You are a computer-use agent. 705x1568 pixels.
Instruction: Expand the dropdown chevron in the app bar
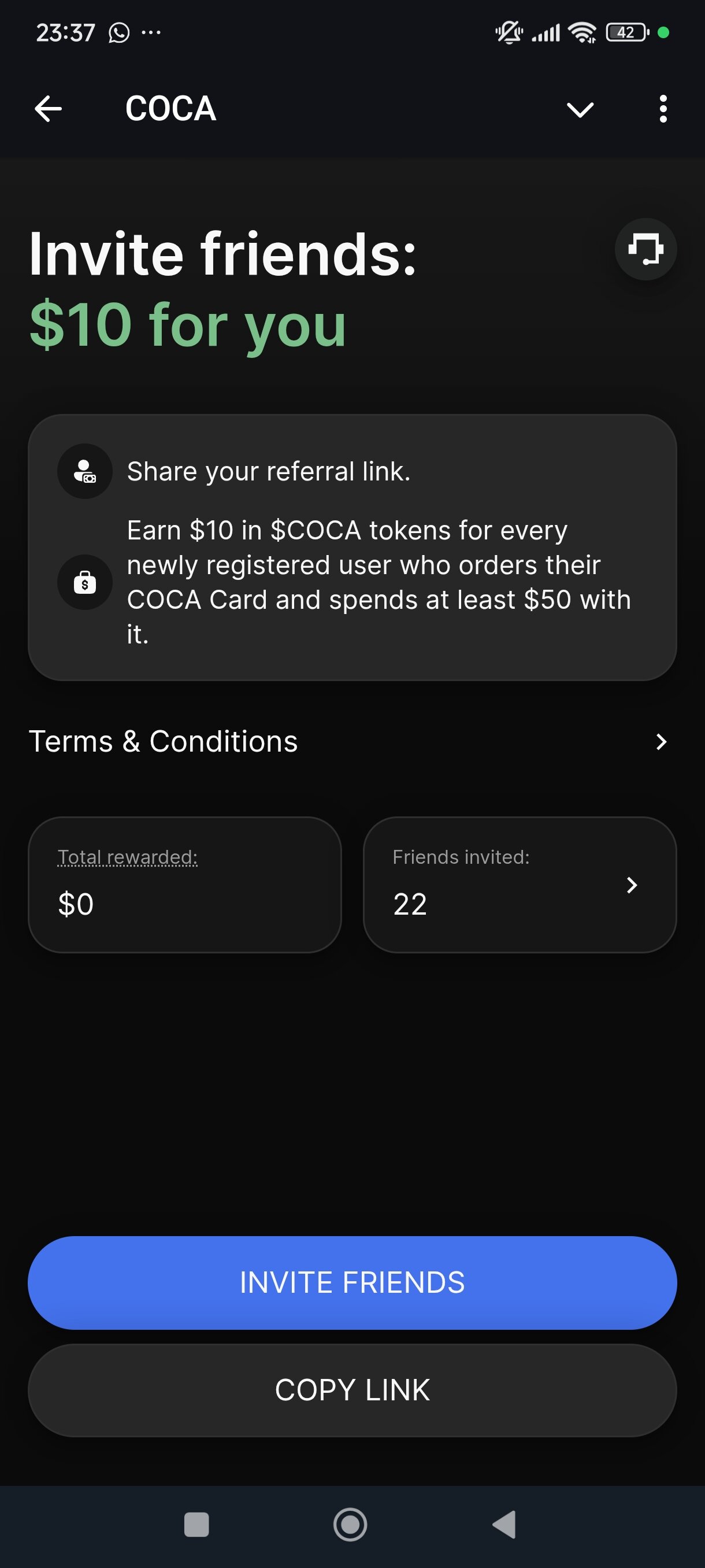coord(580,110)
